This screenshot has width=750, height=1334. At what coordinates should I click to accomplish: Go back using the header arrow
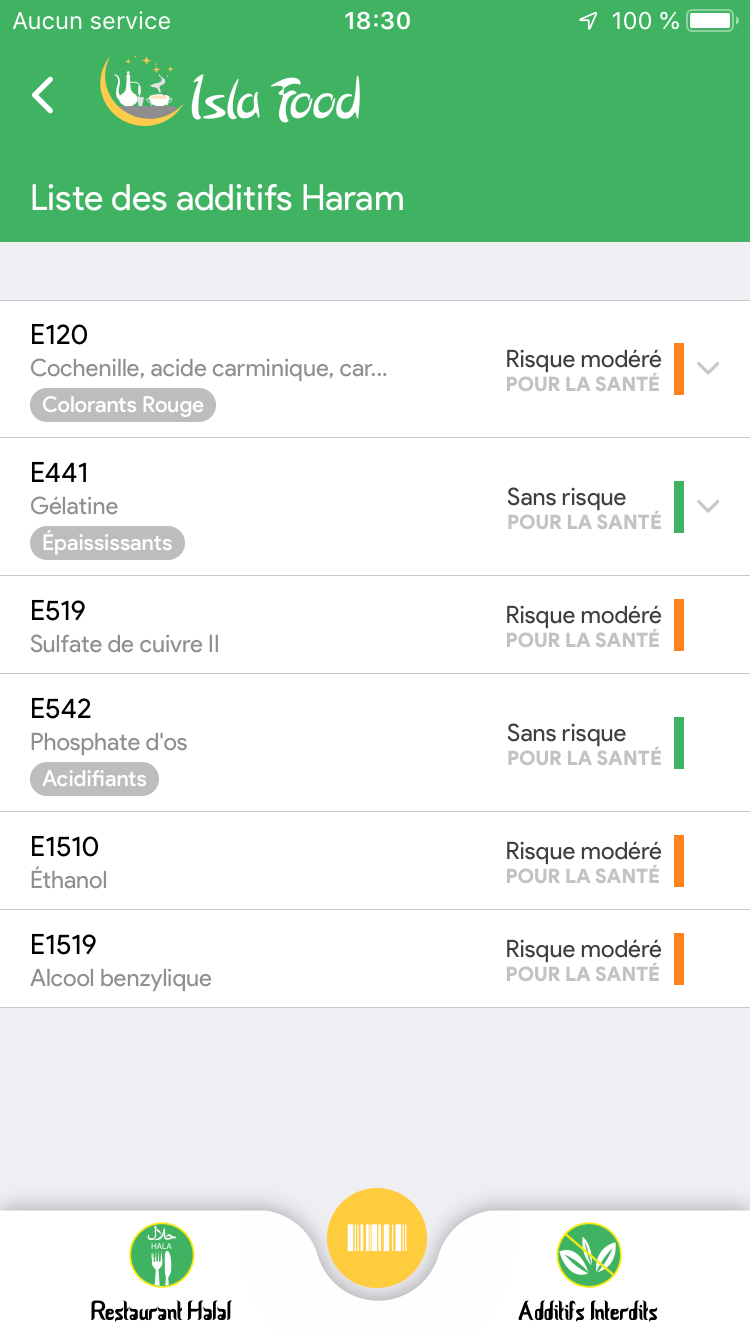[43, 95]
